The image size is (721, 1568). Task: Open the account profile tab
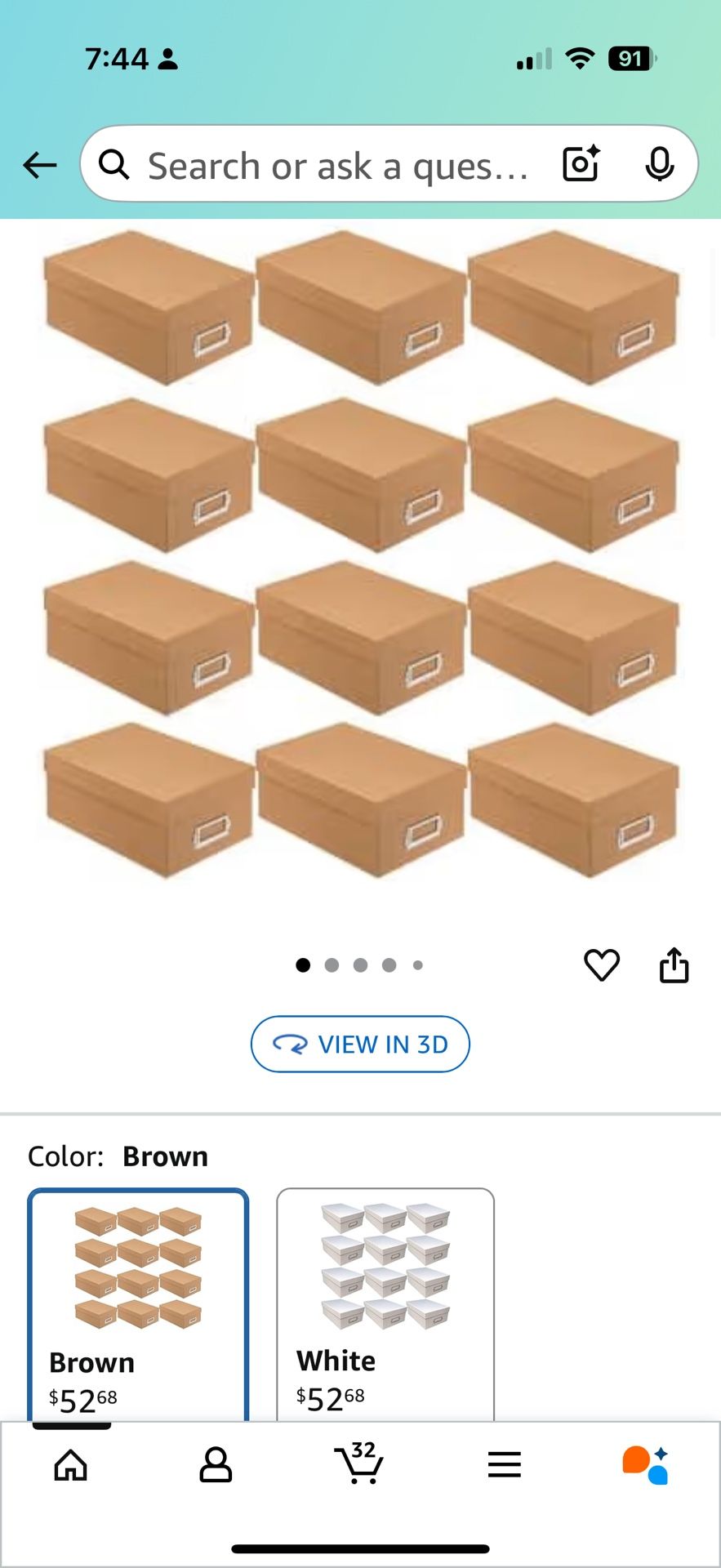(216, 1465)
